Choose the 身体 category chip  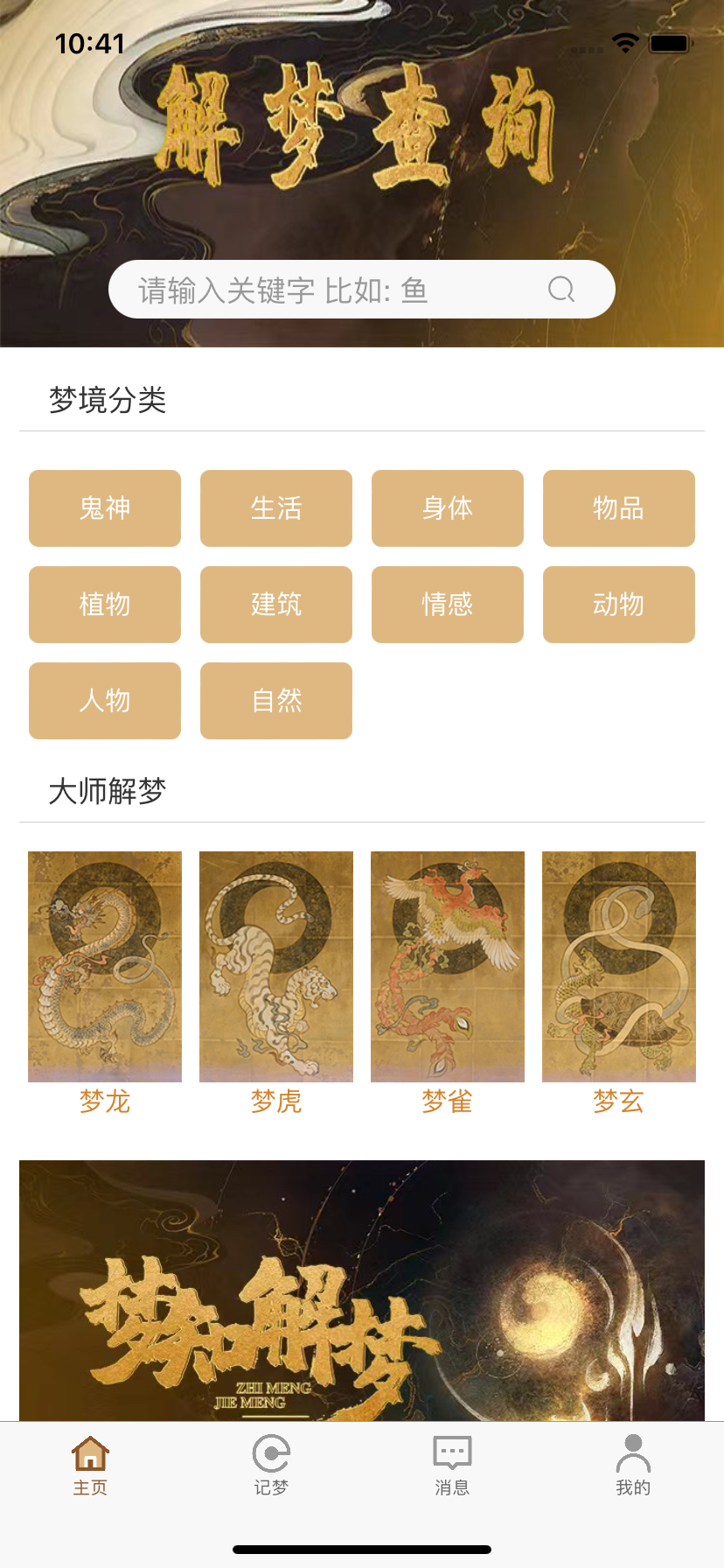pos(448,508)
